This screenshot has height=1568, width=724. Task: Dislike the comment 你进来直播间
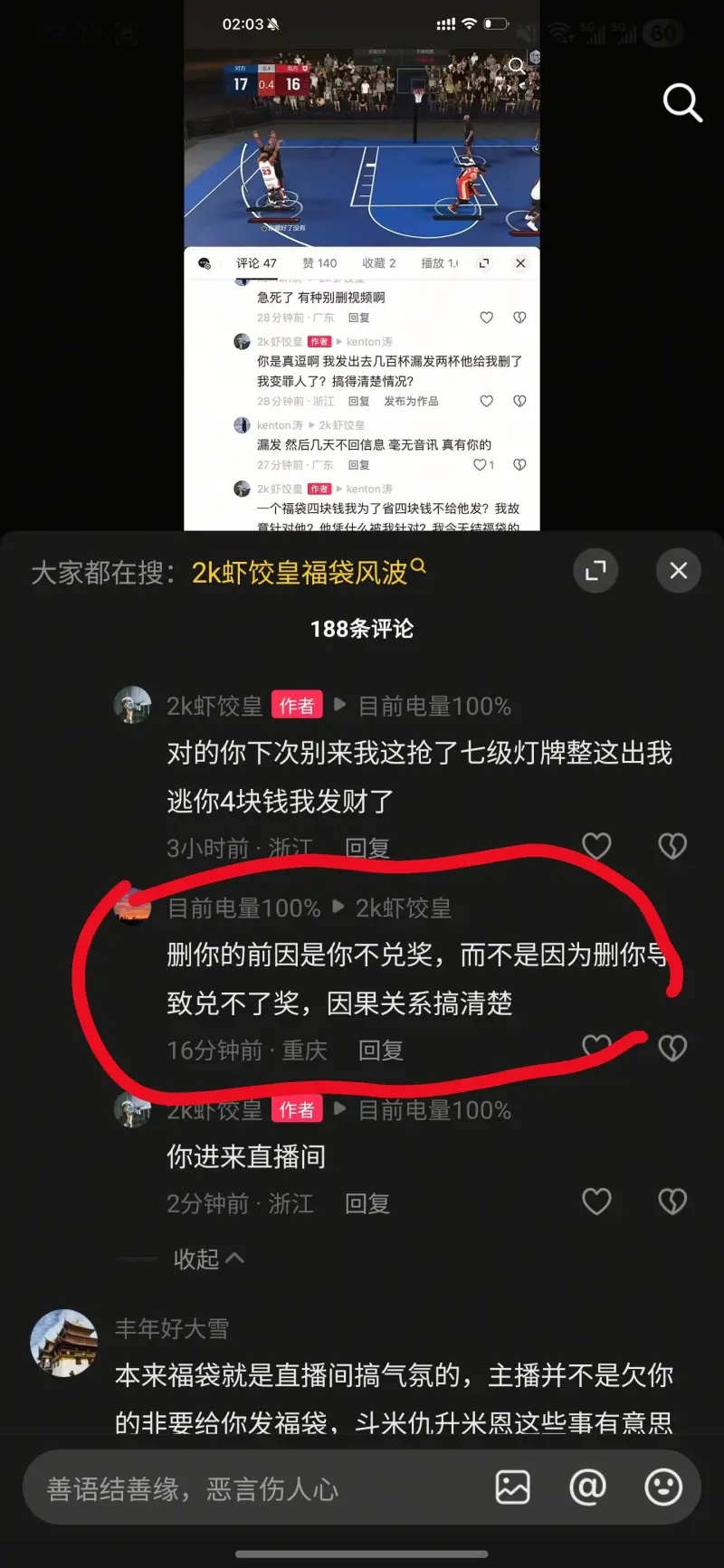pos(672,1202)
